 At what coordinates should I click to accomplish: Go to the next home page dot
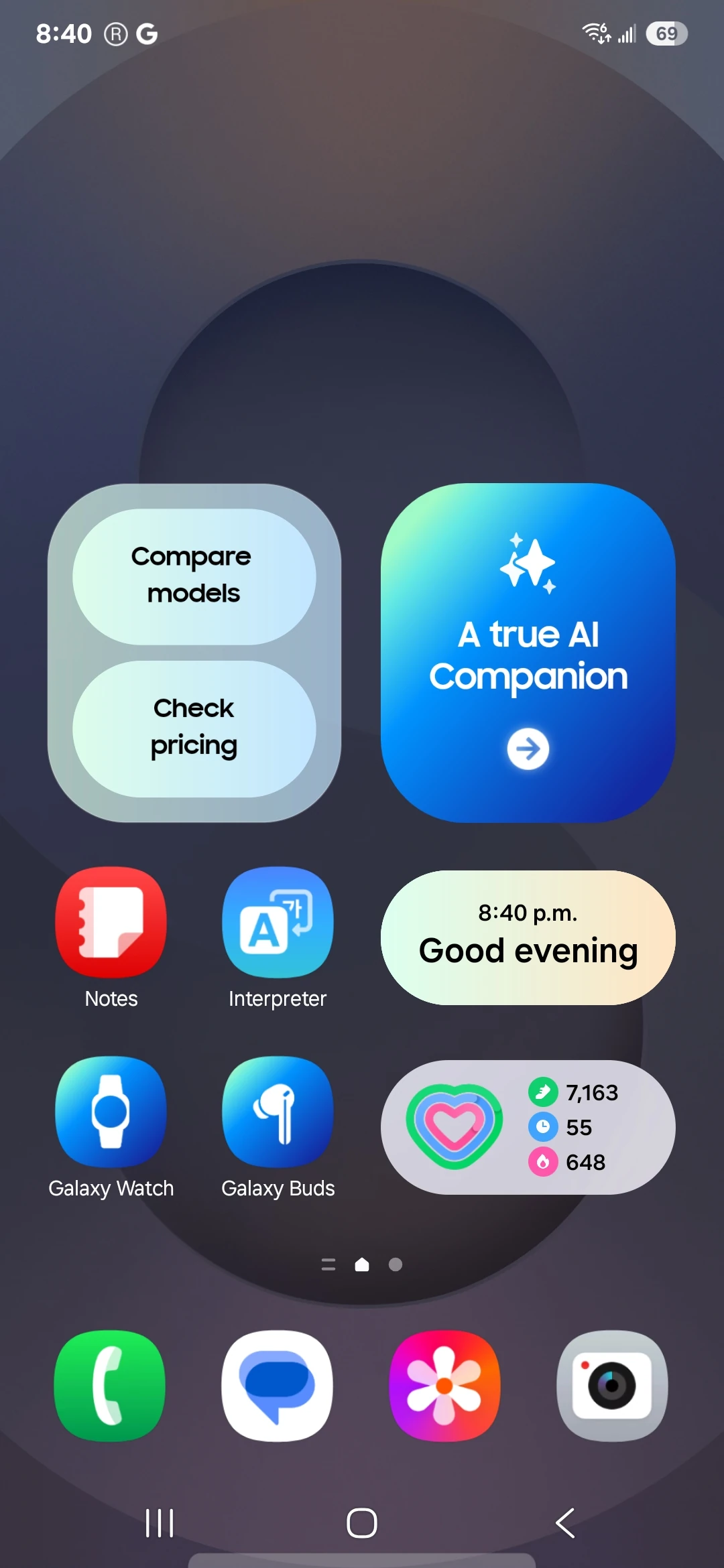396,1264
